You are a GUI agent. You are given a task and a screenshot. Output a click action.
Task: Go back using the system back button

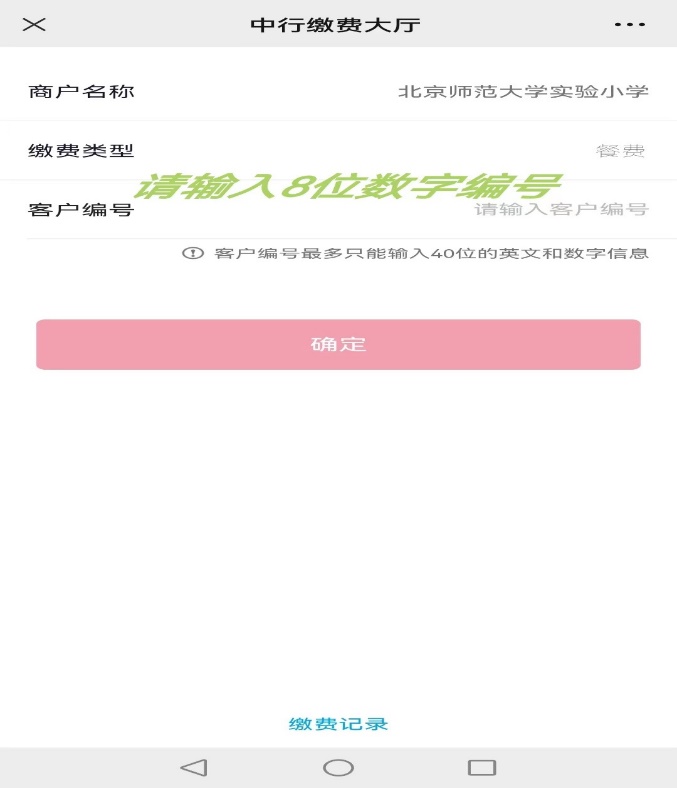click(193, 767)
